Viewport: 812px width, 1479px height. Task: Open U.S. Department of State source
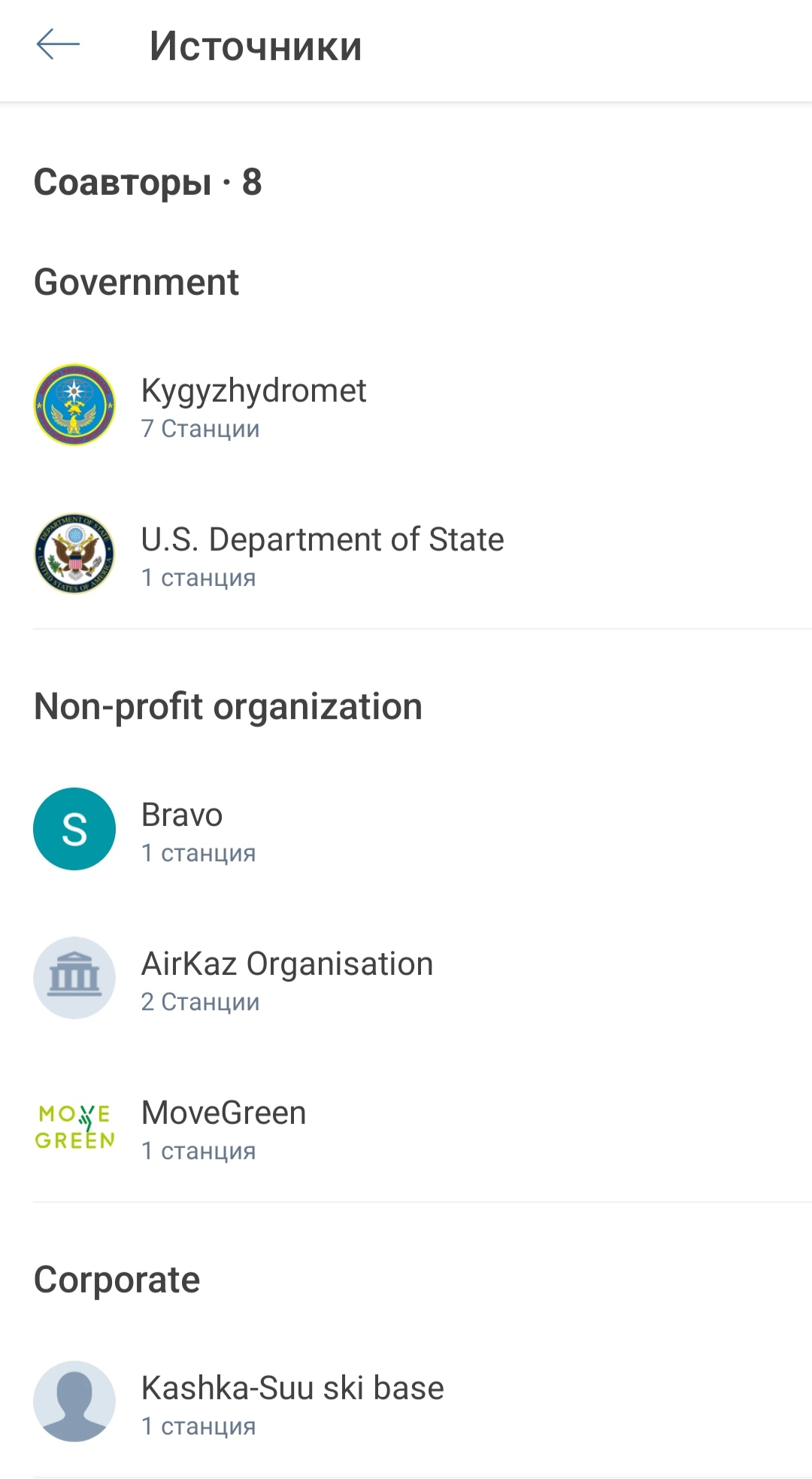click(322, 555)
